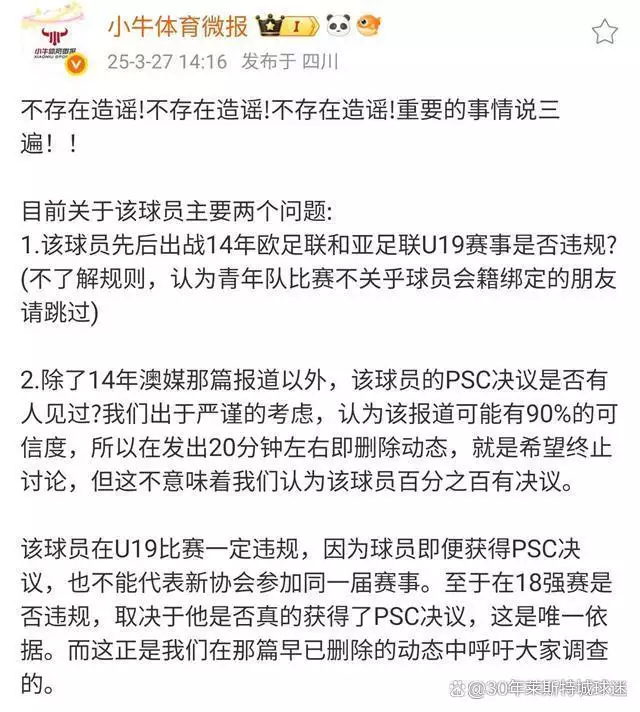640x712 pixels.
Task: Tap the 小牛体育微报 username
Action: tap(177, 26)
